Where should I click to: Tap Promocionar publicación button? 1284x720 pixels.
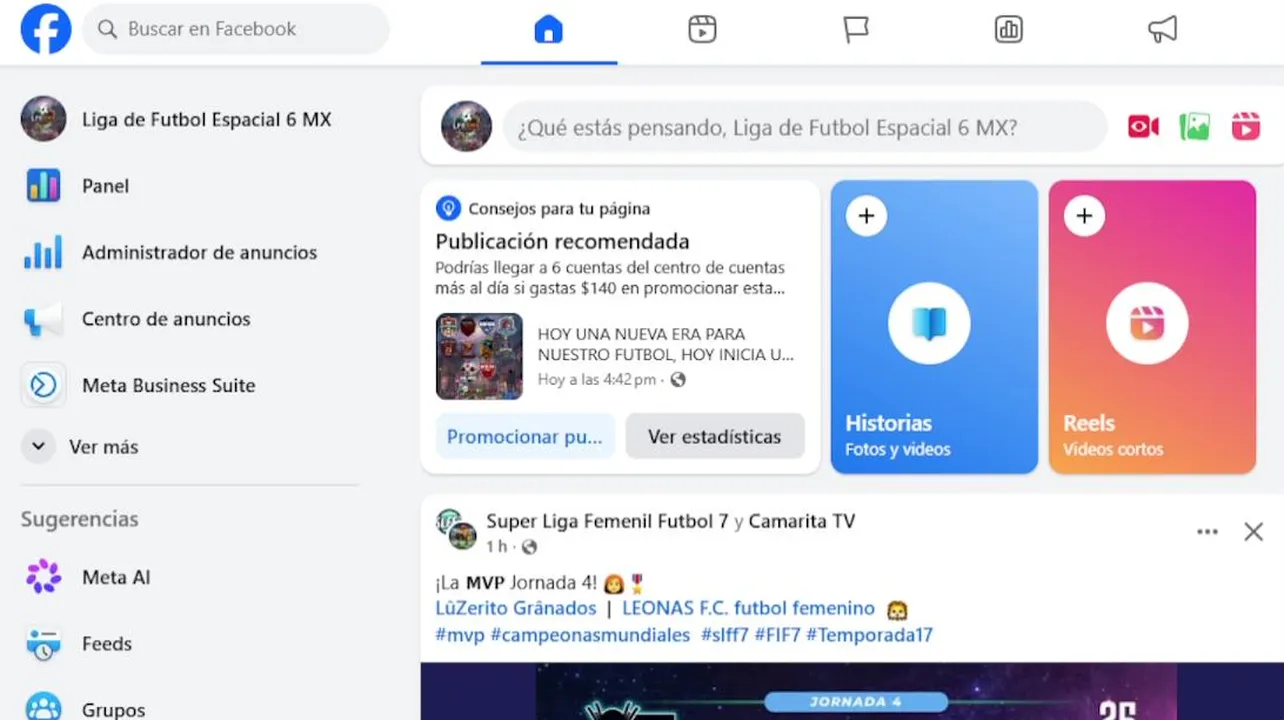tap(525, 437)
